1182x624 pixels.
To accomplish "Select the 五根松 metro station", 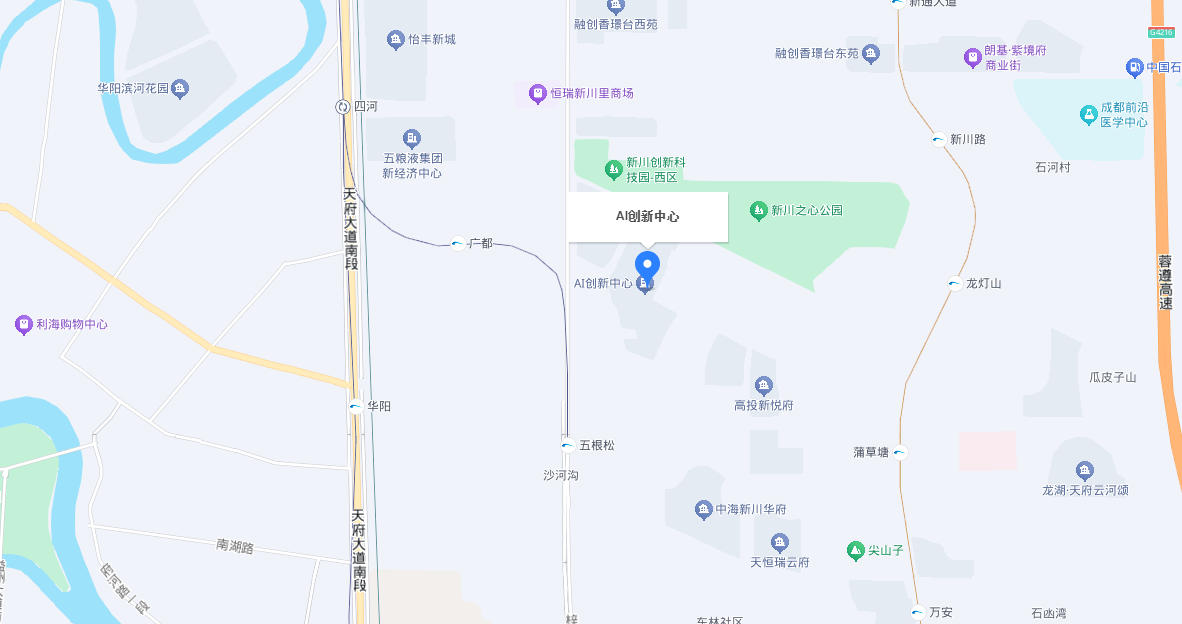I will [x=567, y=445].
